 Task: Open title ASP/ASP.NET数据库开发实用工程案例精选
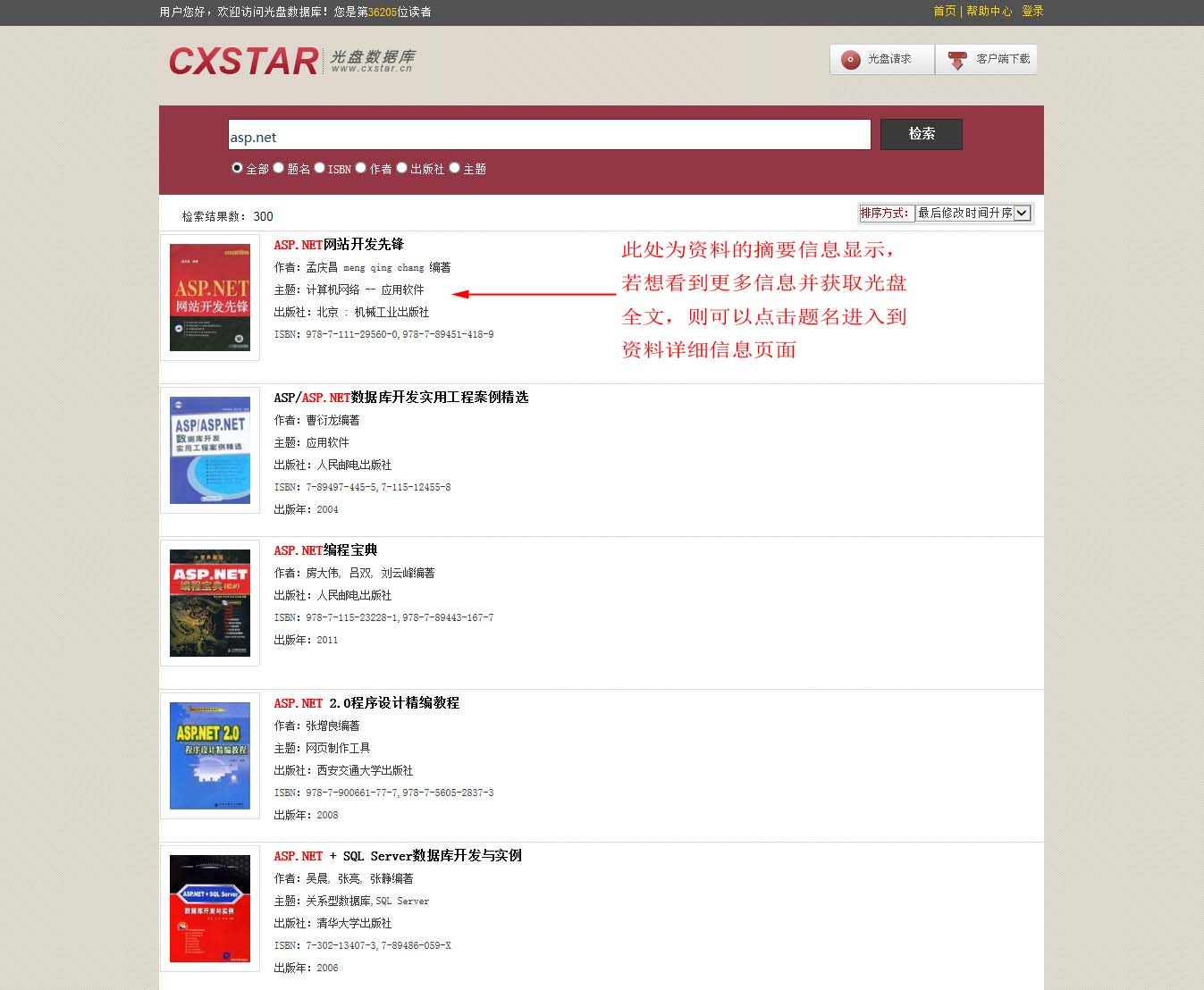point(400,397)
